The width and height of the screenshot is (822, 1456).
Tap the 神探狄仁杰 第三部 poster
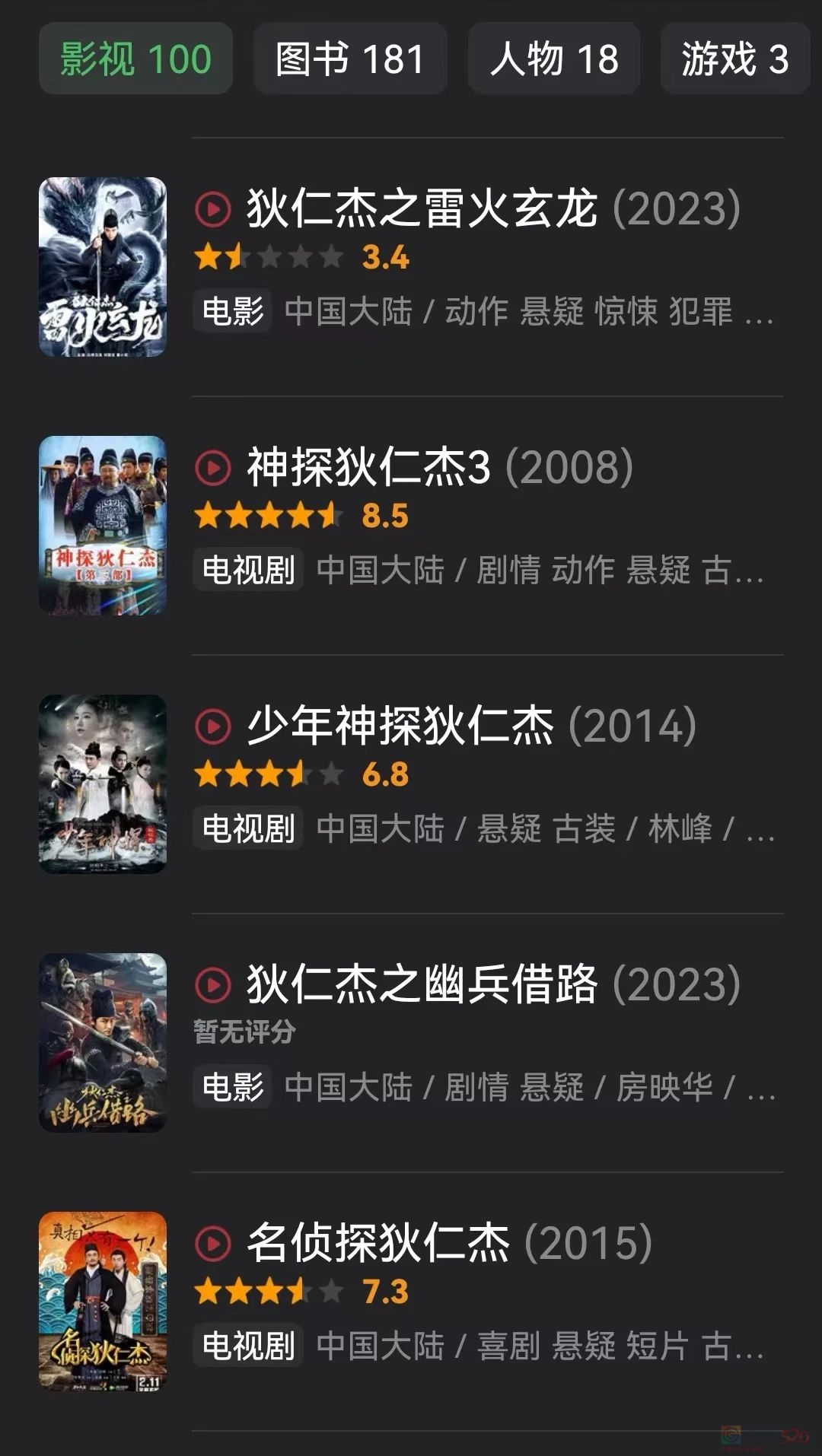click(x=103, y=526)
